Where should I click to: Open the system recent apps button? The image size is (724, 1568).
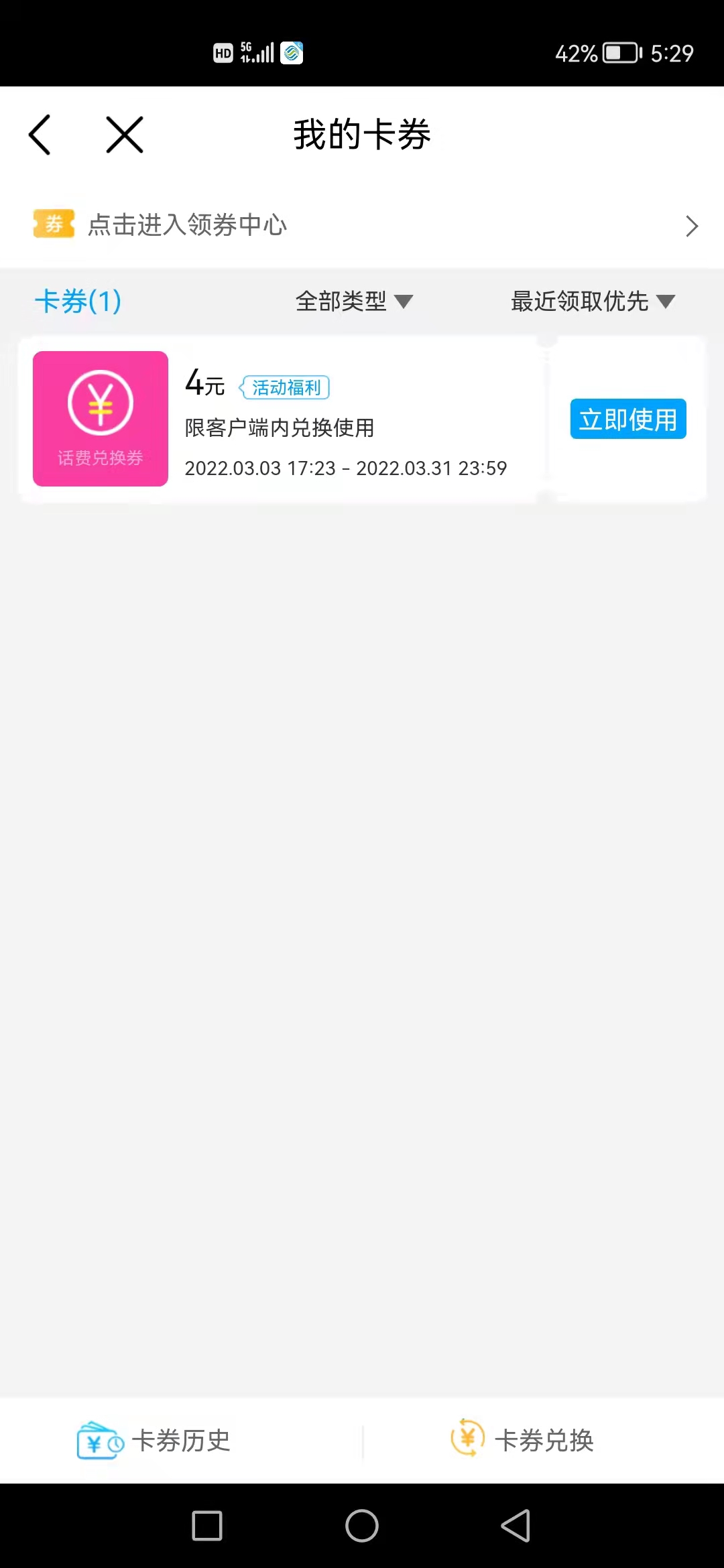click(207, 1526)
